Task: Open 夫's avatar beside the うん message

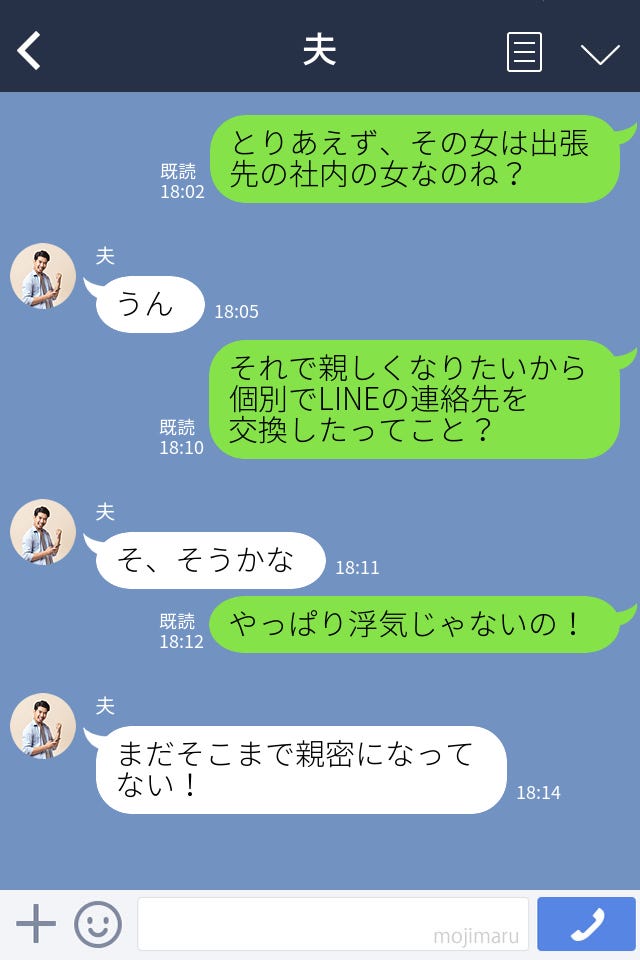Action: [43, 276]
